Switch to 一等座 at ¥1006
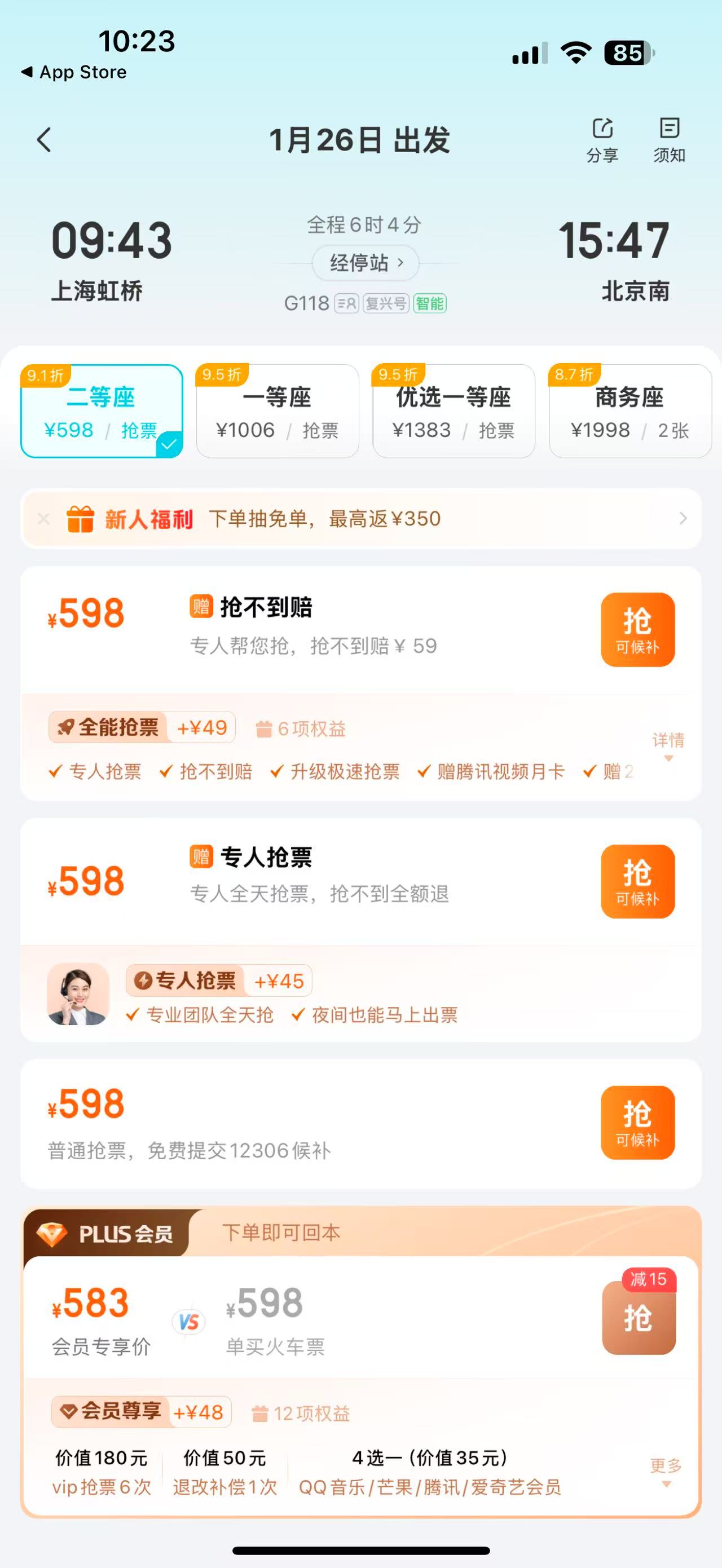This screenshot has width=722, height=1568. coord(277,412)
